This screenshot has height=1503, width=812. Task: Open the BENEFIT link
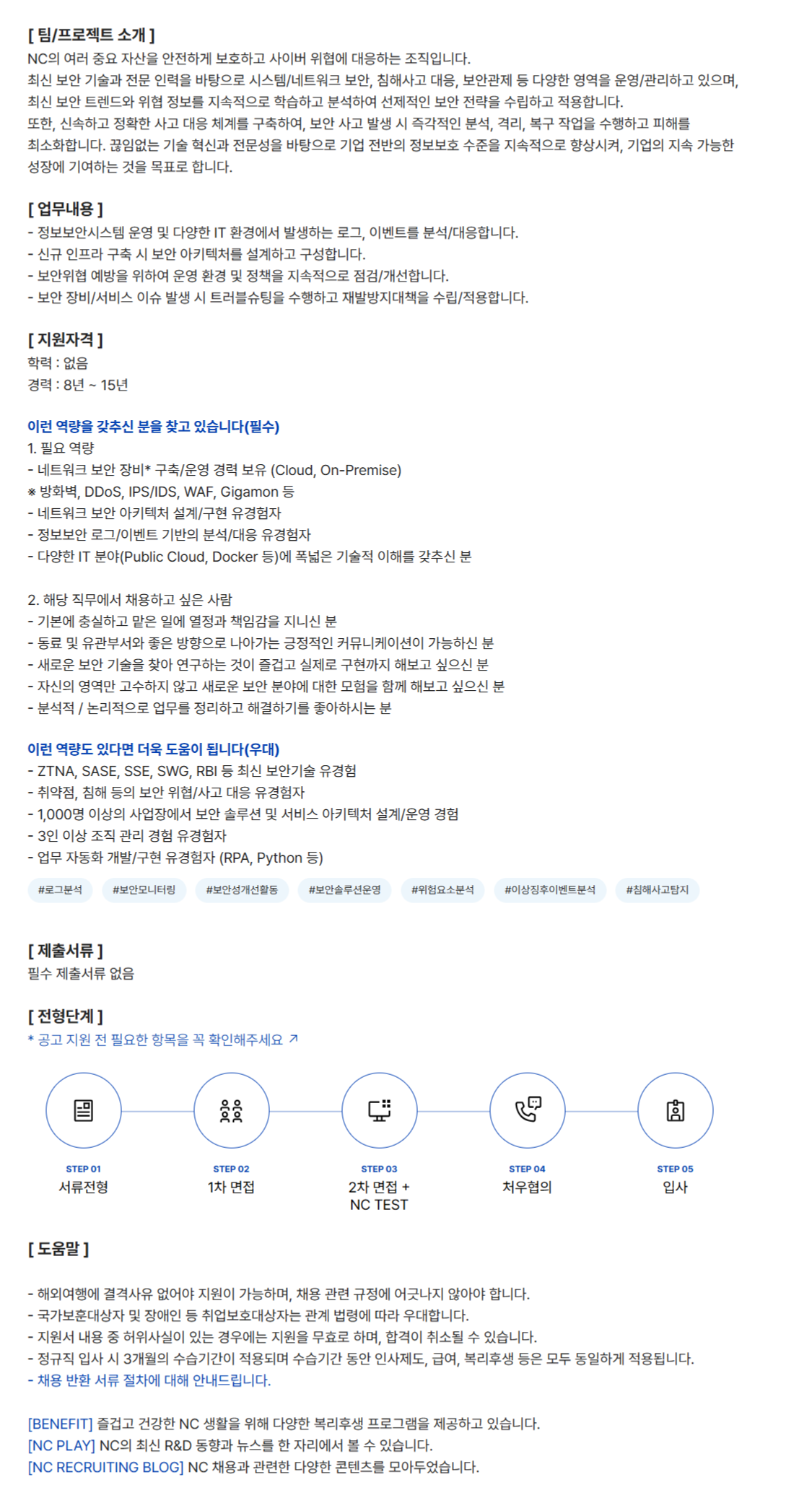tap(61, 1424)
